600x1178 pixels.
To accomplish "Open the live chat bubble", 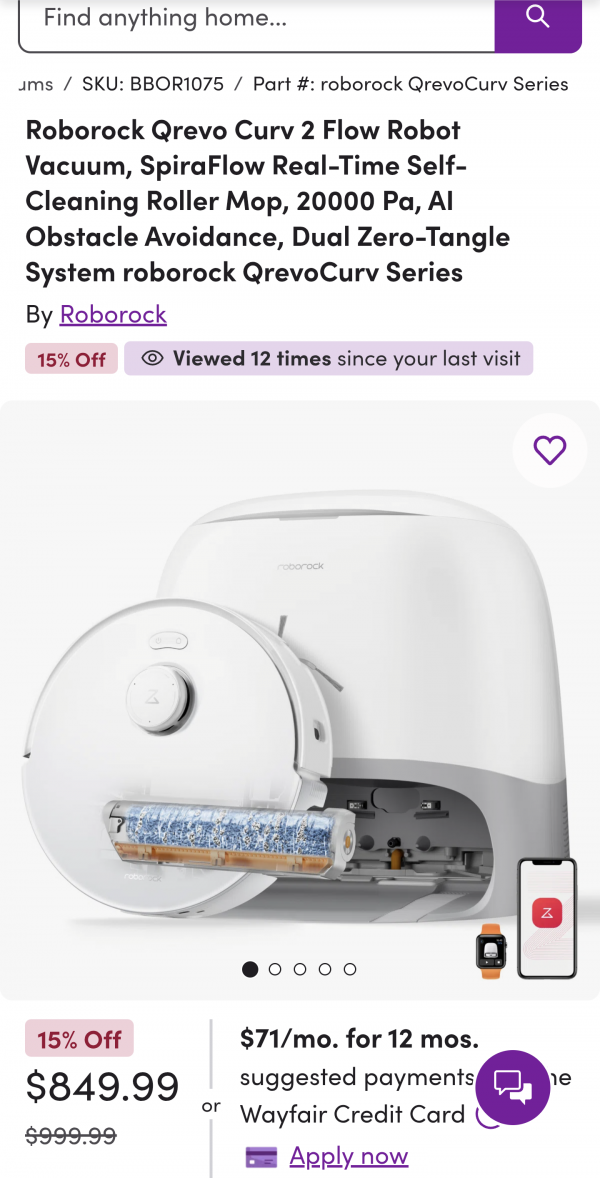I will point(512,1087).
